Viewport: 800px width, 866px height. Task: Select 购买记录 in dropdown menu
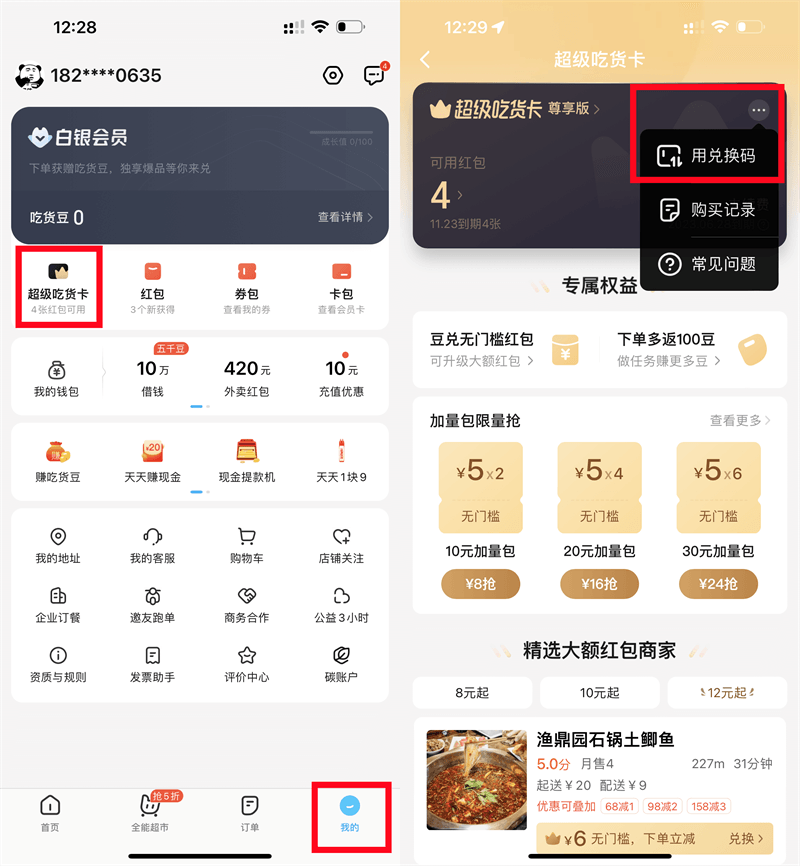[x=708, y=210]
